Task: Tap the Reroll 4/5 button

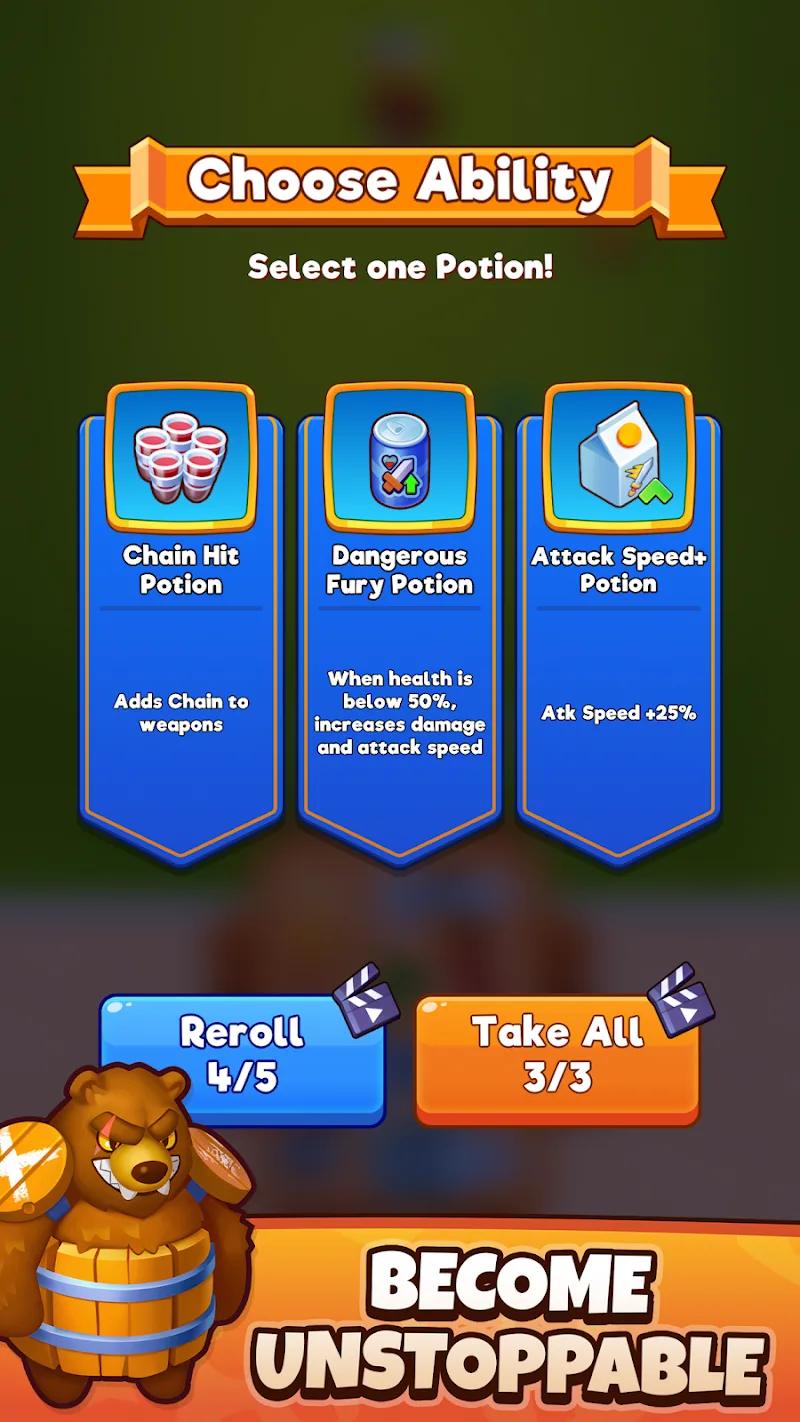Action: (242, 1056)
